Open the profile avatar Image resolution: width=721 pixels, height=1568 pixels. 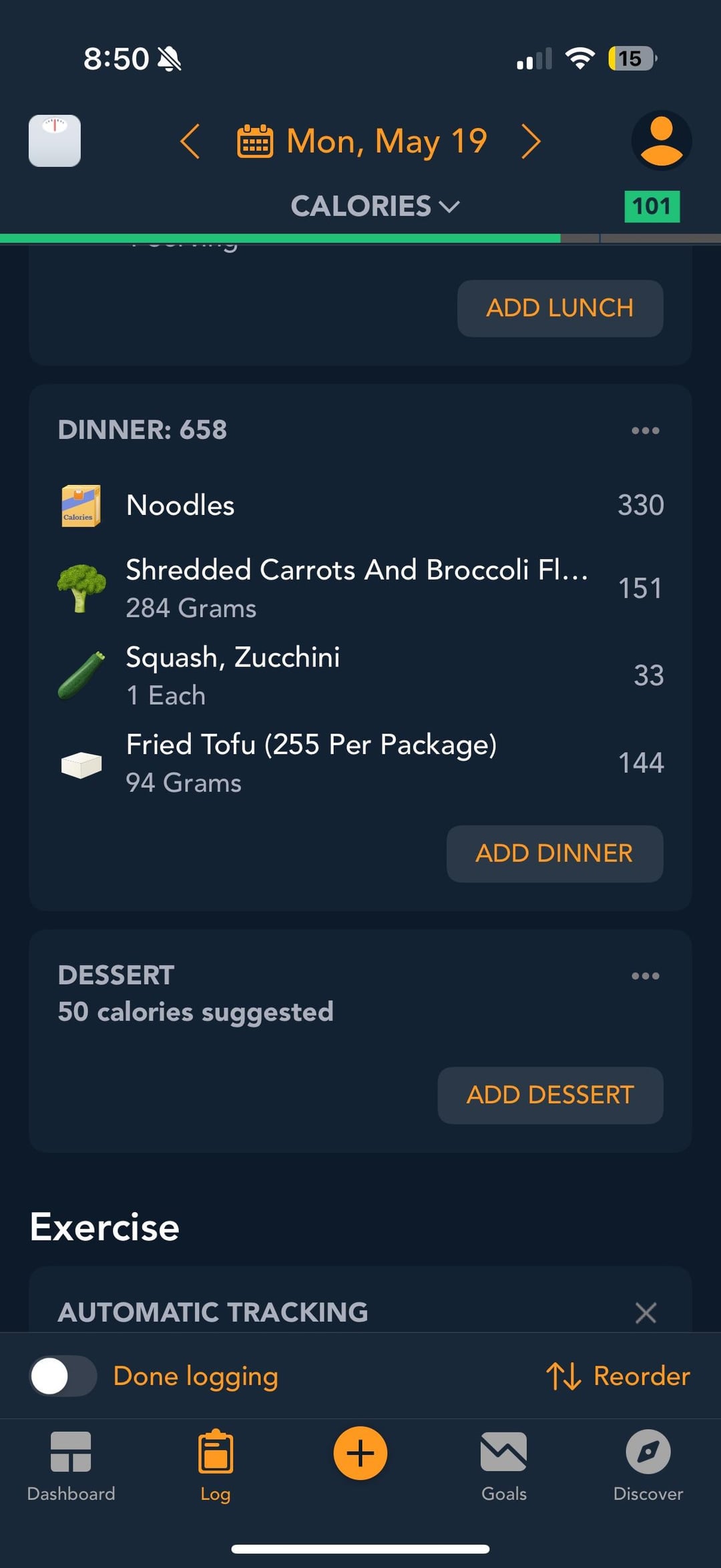661,141
